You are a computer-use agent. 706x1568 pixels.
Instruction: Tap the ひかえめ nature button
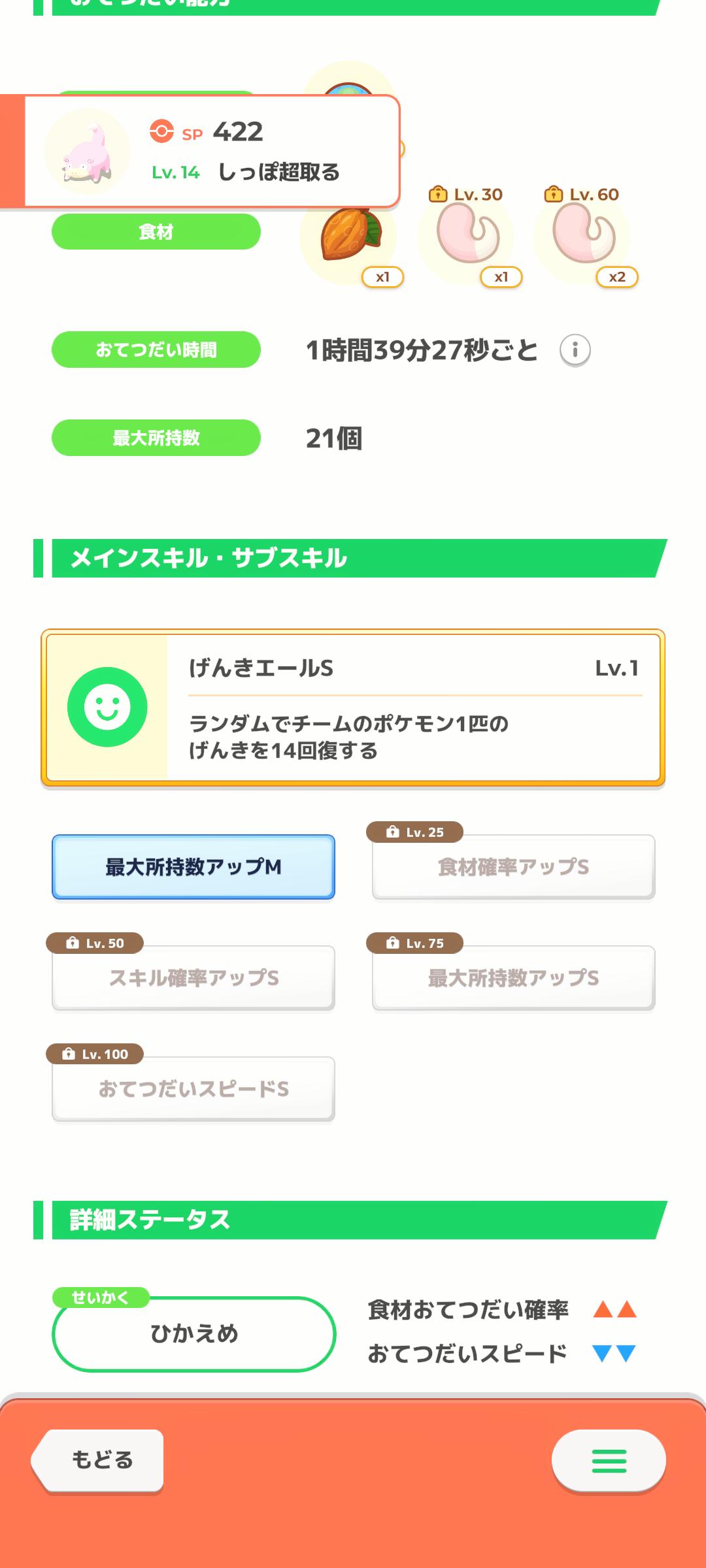[193, 1333]
